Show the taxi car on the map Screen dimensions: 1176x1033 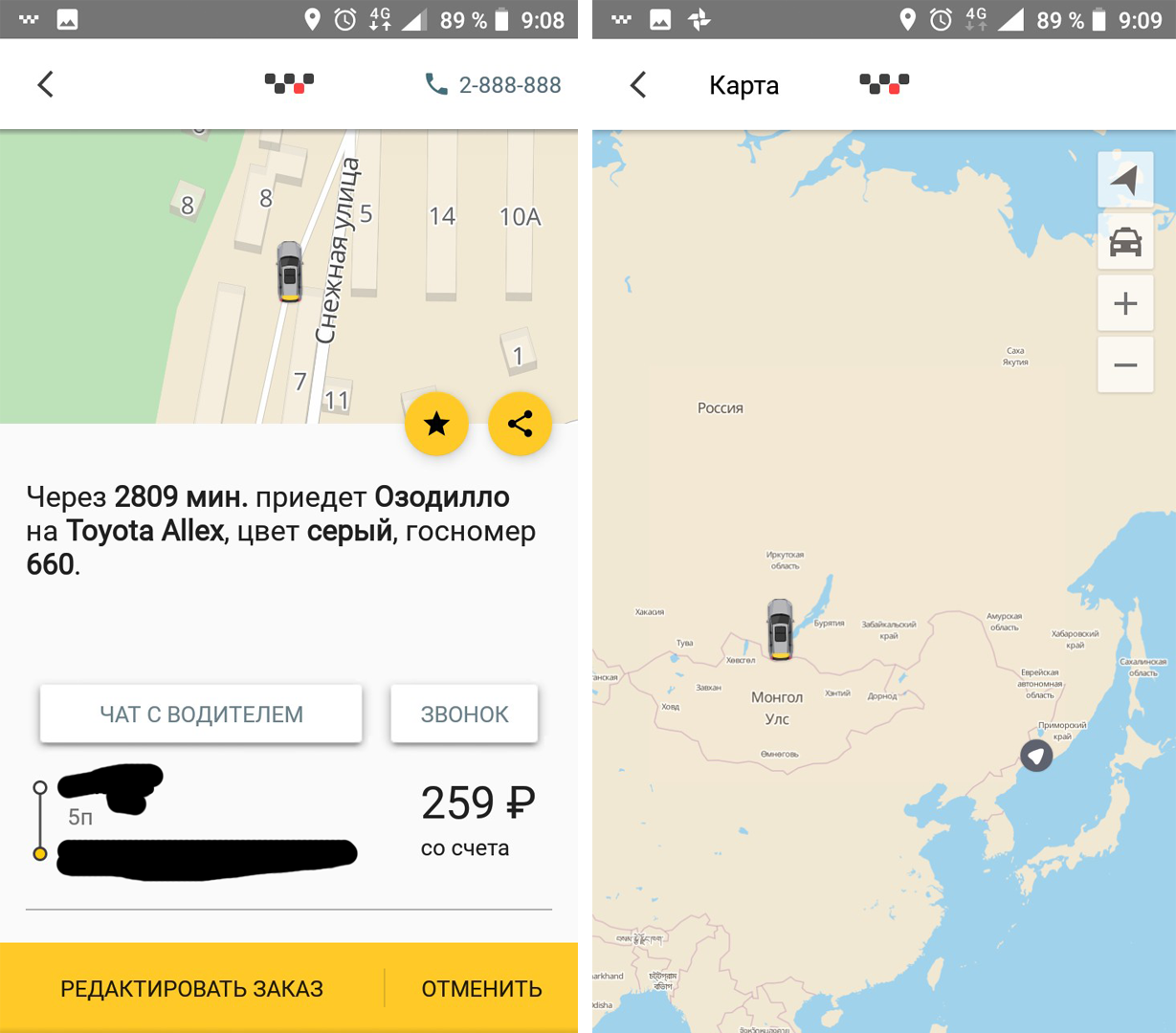(1125, 242)
